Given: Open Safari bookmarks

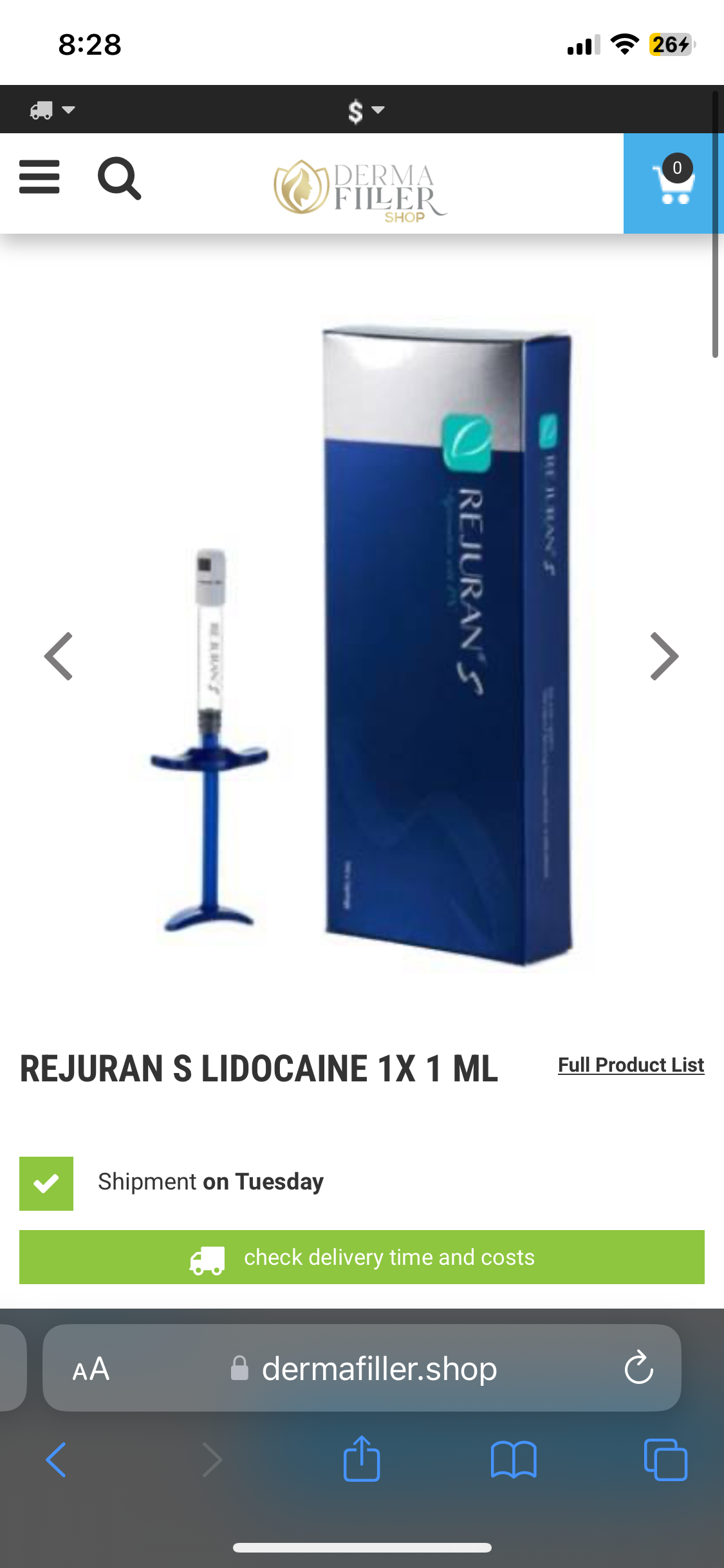Looking at the screenshot, I should 513,1459.
